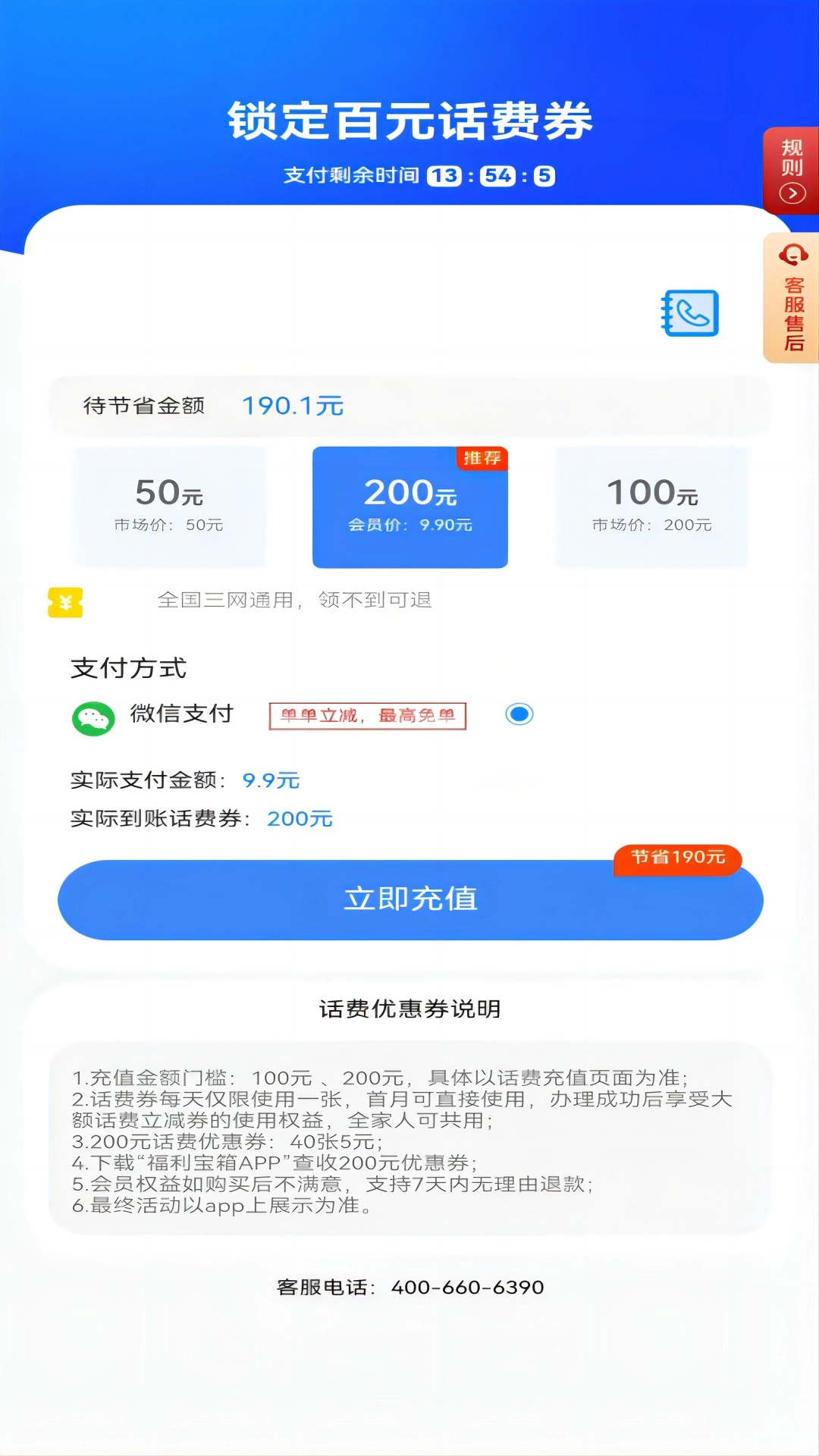The height and width of the screenshot is (1456, 819).
Task: Click the WeChat Pay green icon
Action: [93, 714]
